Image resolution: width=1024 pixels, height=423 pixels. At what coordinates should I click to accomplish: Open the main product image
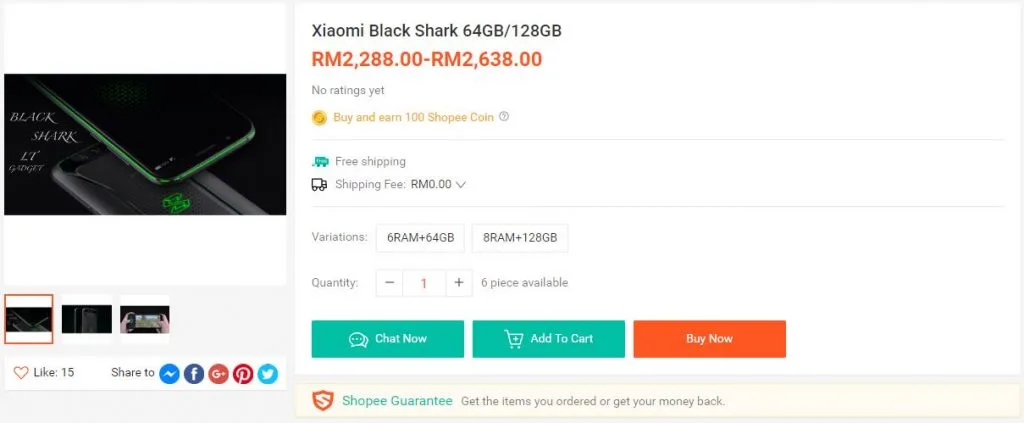pos(145,144)
